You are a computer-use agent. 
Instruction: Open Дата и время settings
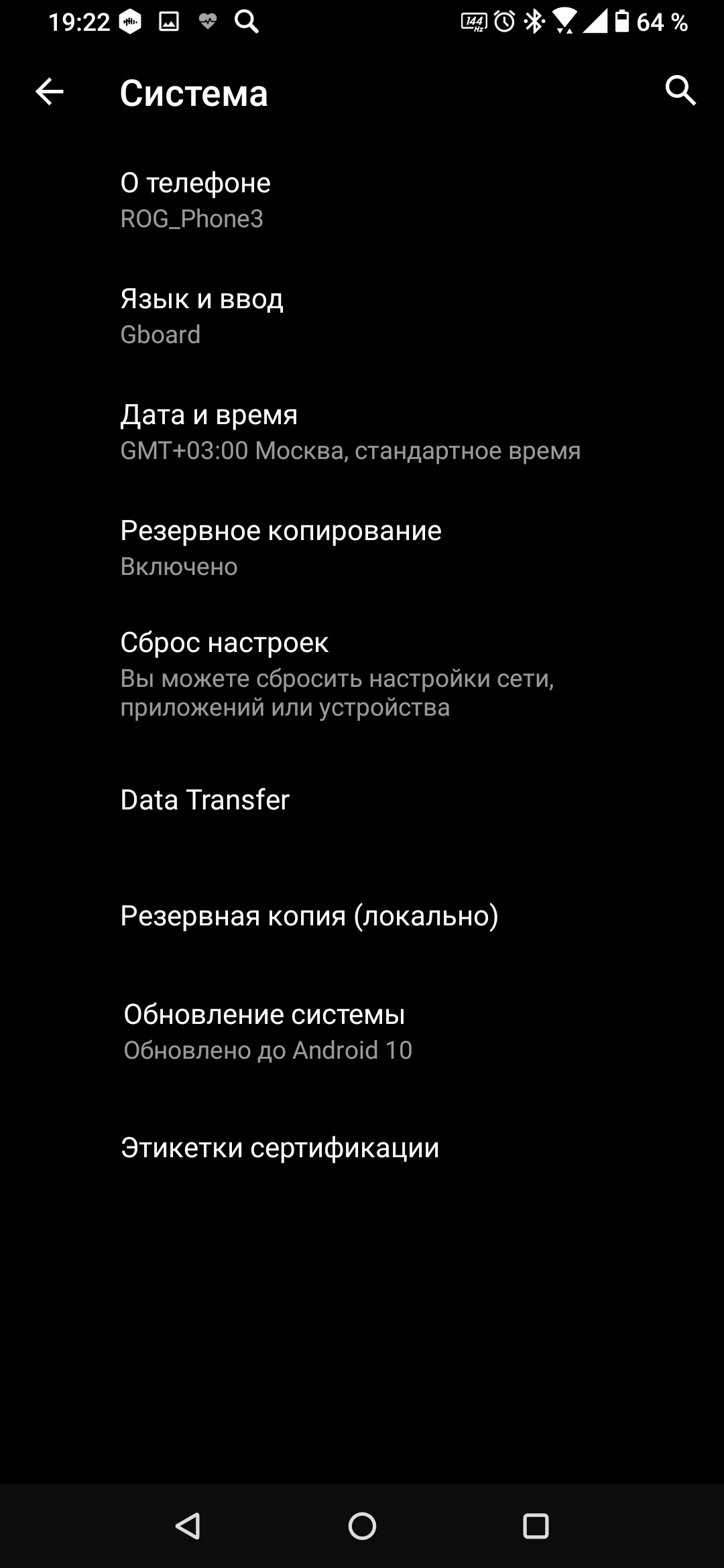click(362, 432)
